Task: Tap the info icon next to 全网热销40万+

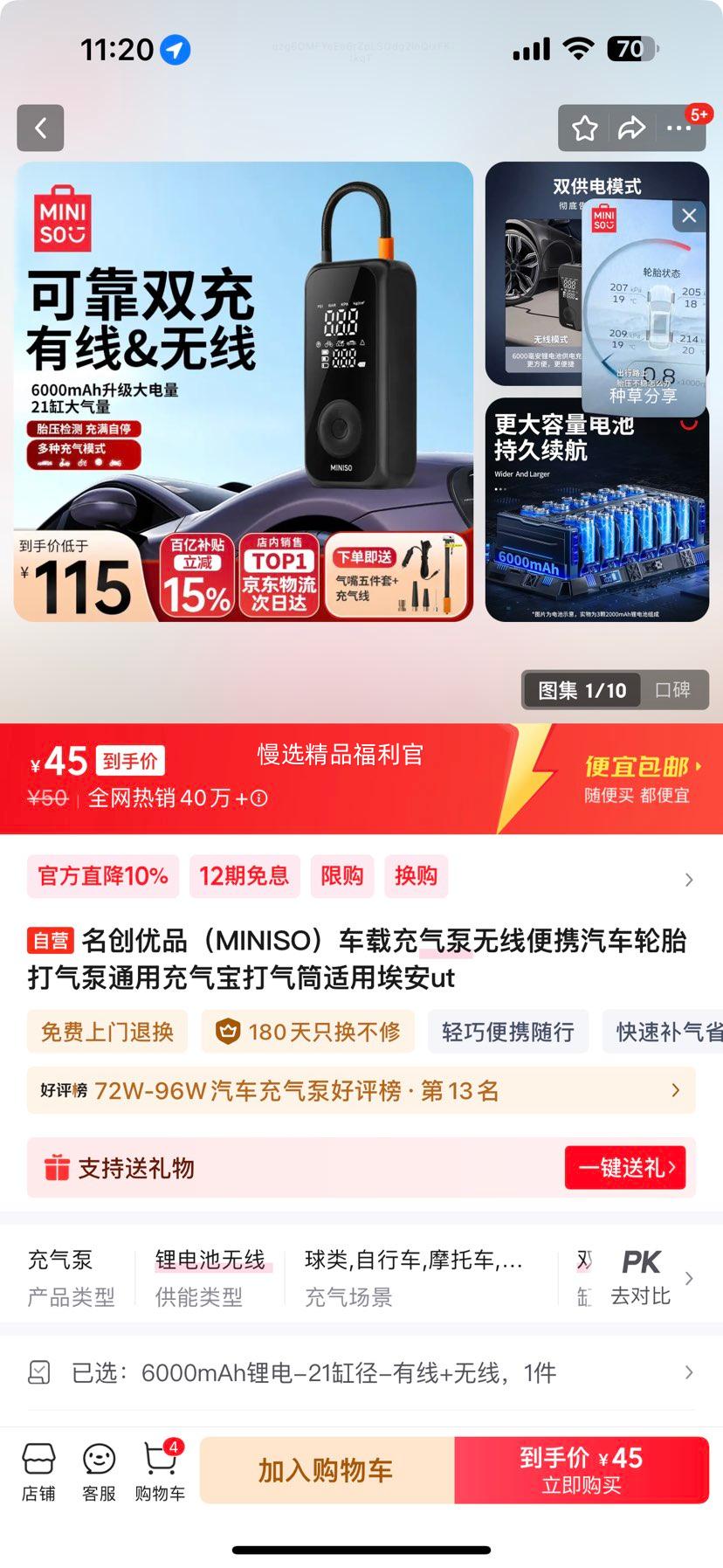Action: coord(259,798)
